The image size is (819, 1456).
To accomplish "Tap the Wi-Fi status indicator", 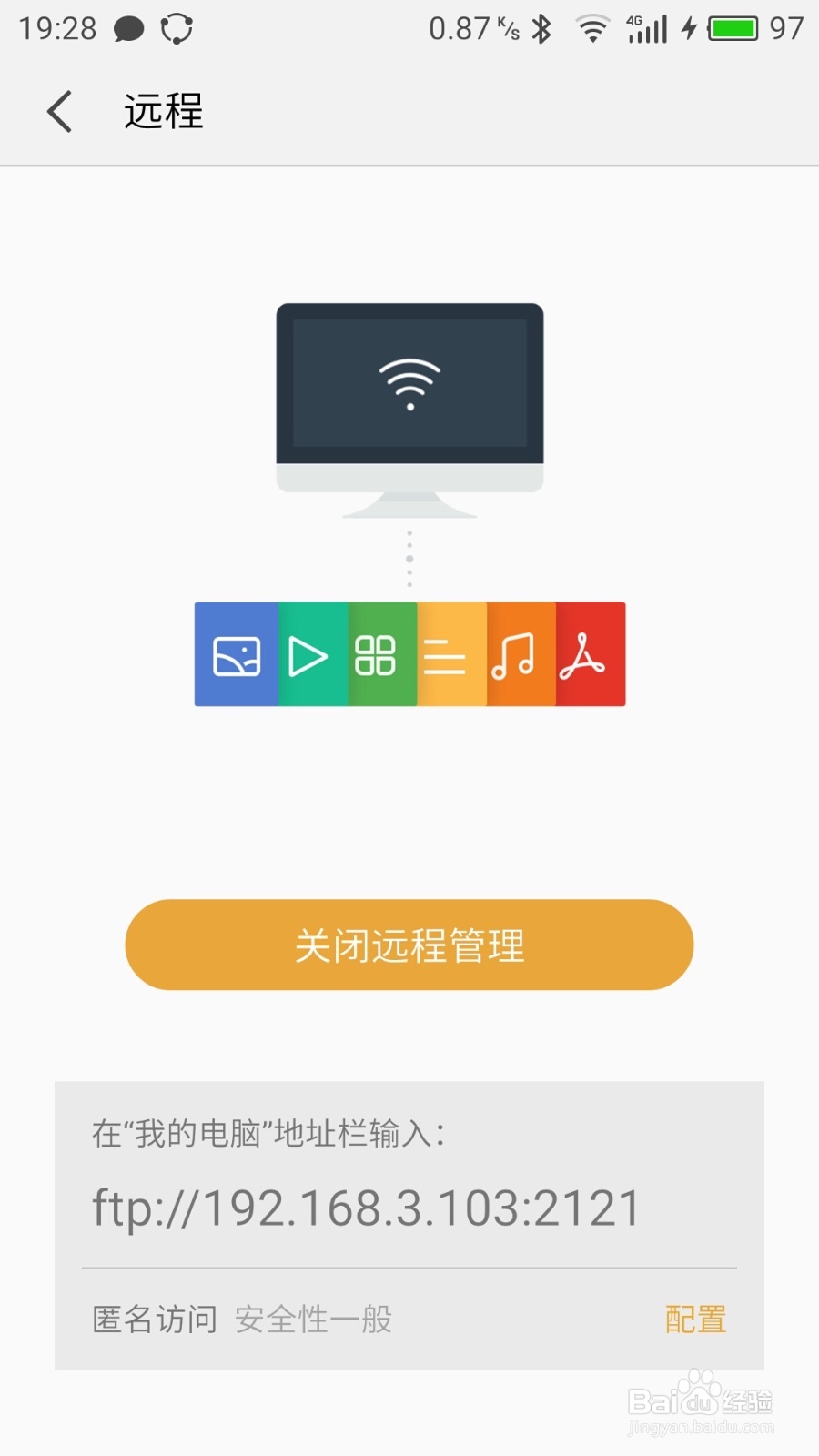I will coord(591,29).
